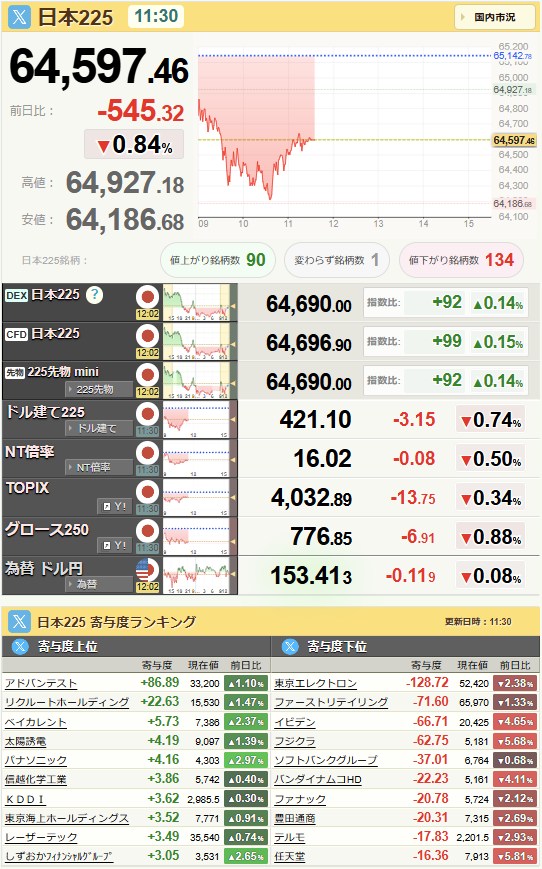Share 日本225 via the top X icon
Screen dimensions: 542x869
pyautogui.click(x=19, y=17)
